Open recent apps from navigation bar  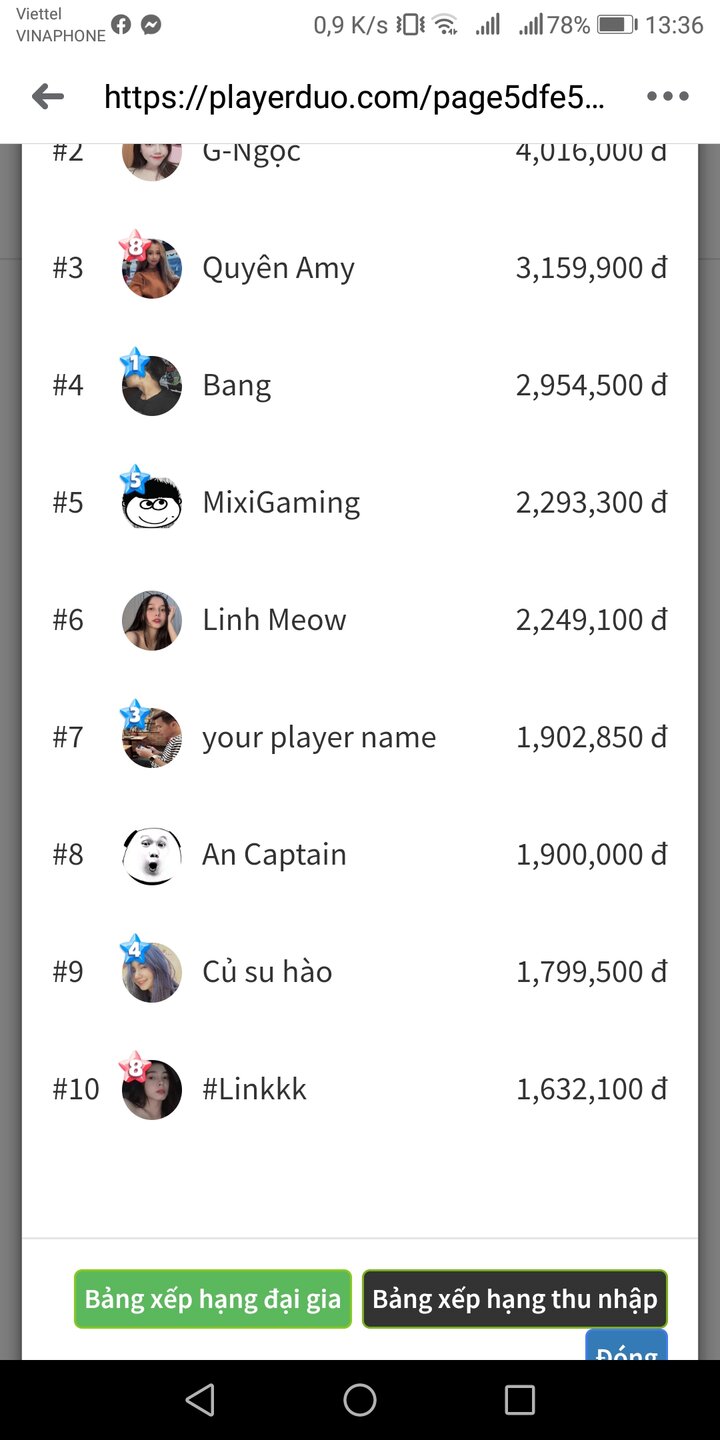(519, 1400)
